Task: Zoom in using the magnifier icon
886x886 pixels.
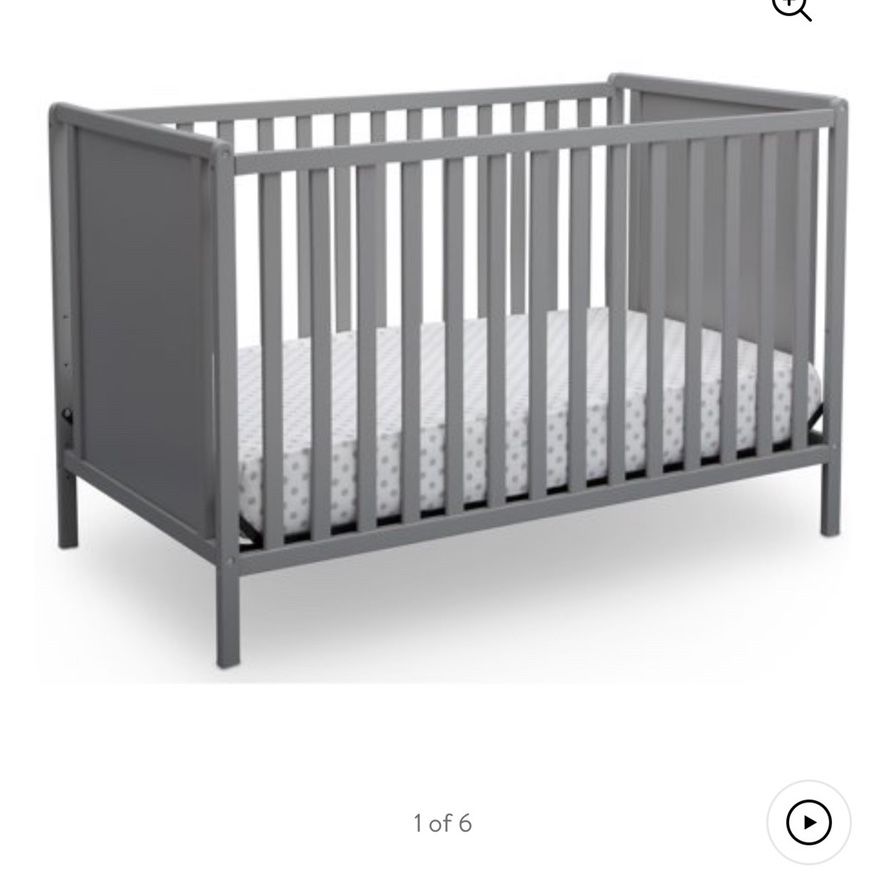Action: [790, 7]
